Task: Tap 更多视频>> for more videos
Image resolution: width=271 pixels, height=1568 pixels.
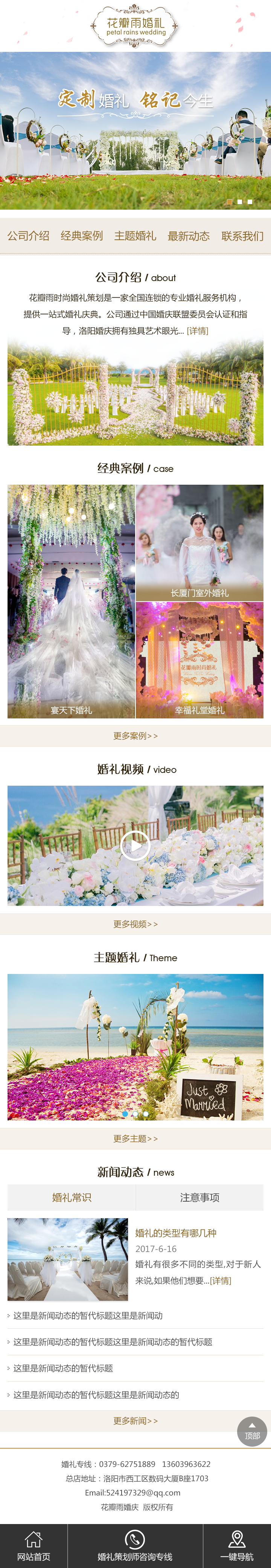Action: click(x=135, y=924)
